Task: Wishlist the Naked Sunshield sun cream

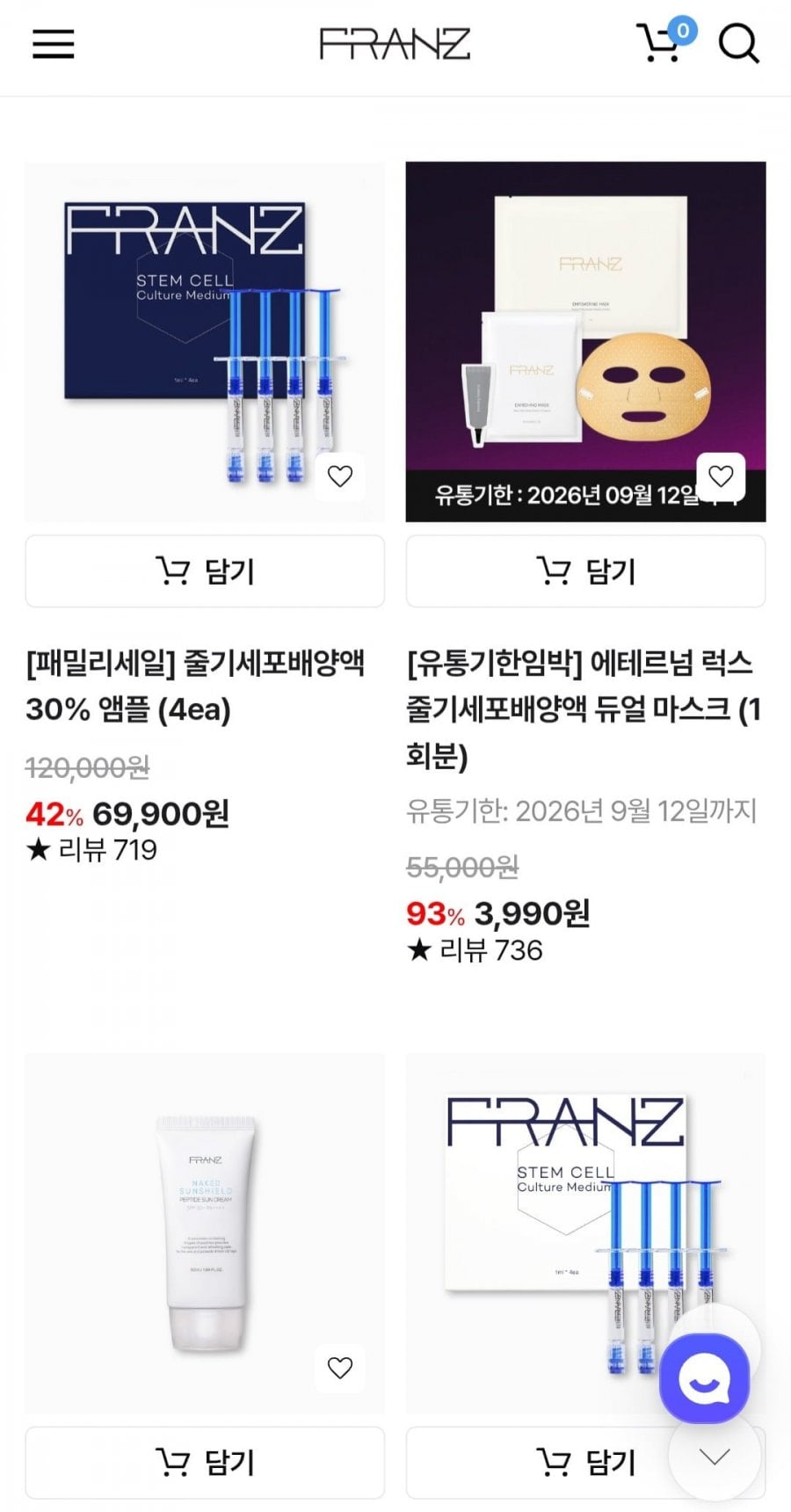Action: pyautogui.click(x=340, y=1368)
